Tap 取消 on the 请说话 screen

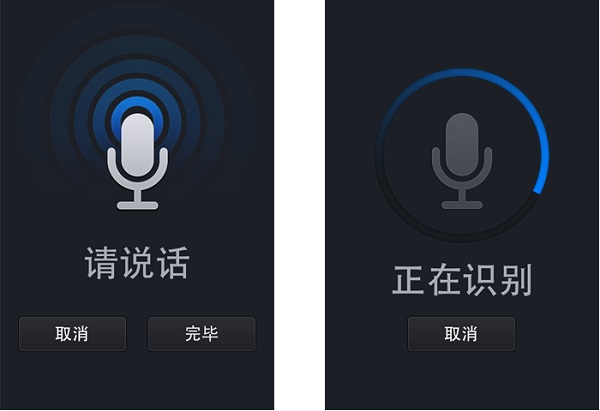click(72, 334)
